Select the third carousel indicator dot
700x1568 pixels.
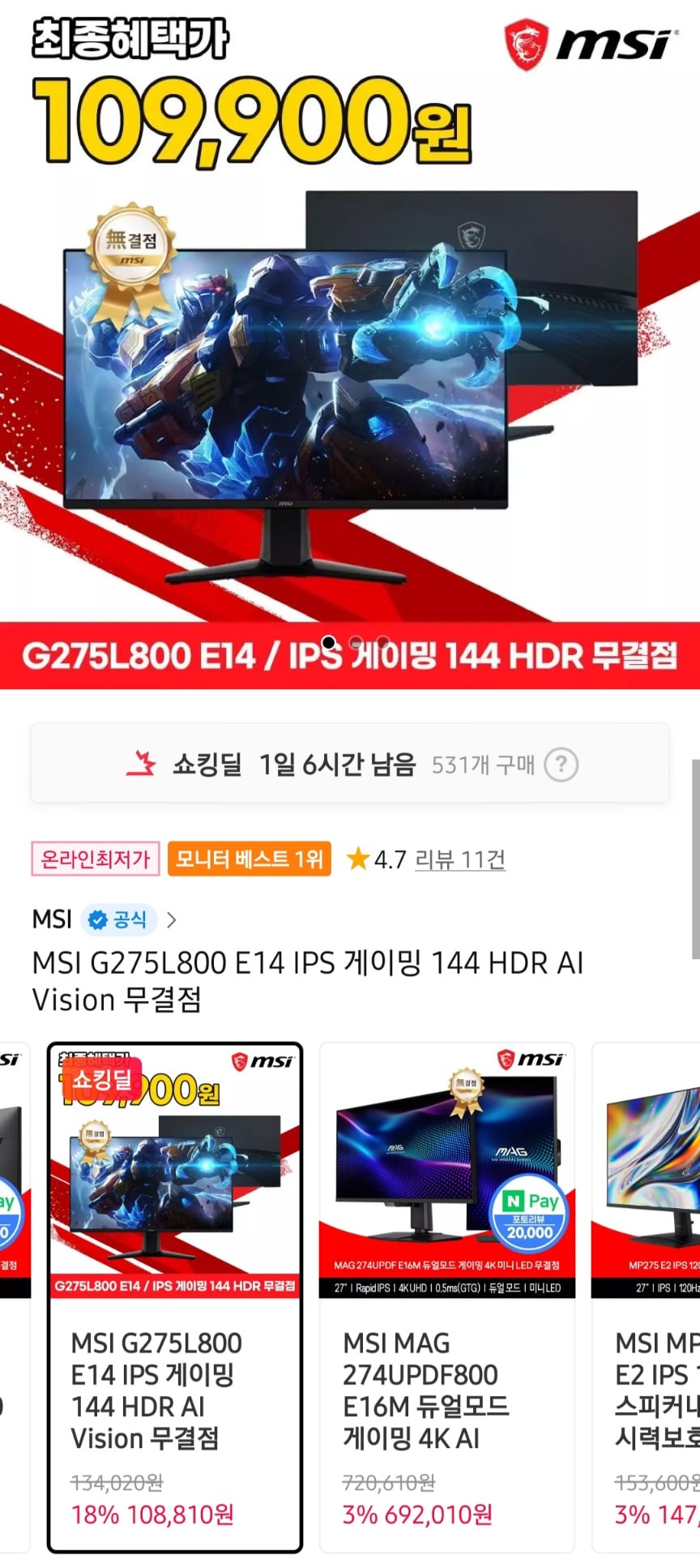[382, 641]
